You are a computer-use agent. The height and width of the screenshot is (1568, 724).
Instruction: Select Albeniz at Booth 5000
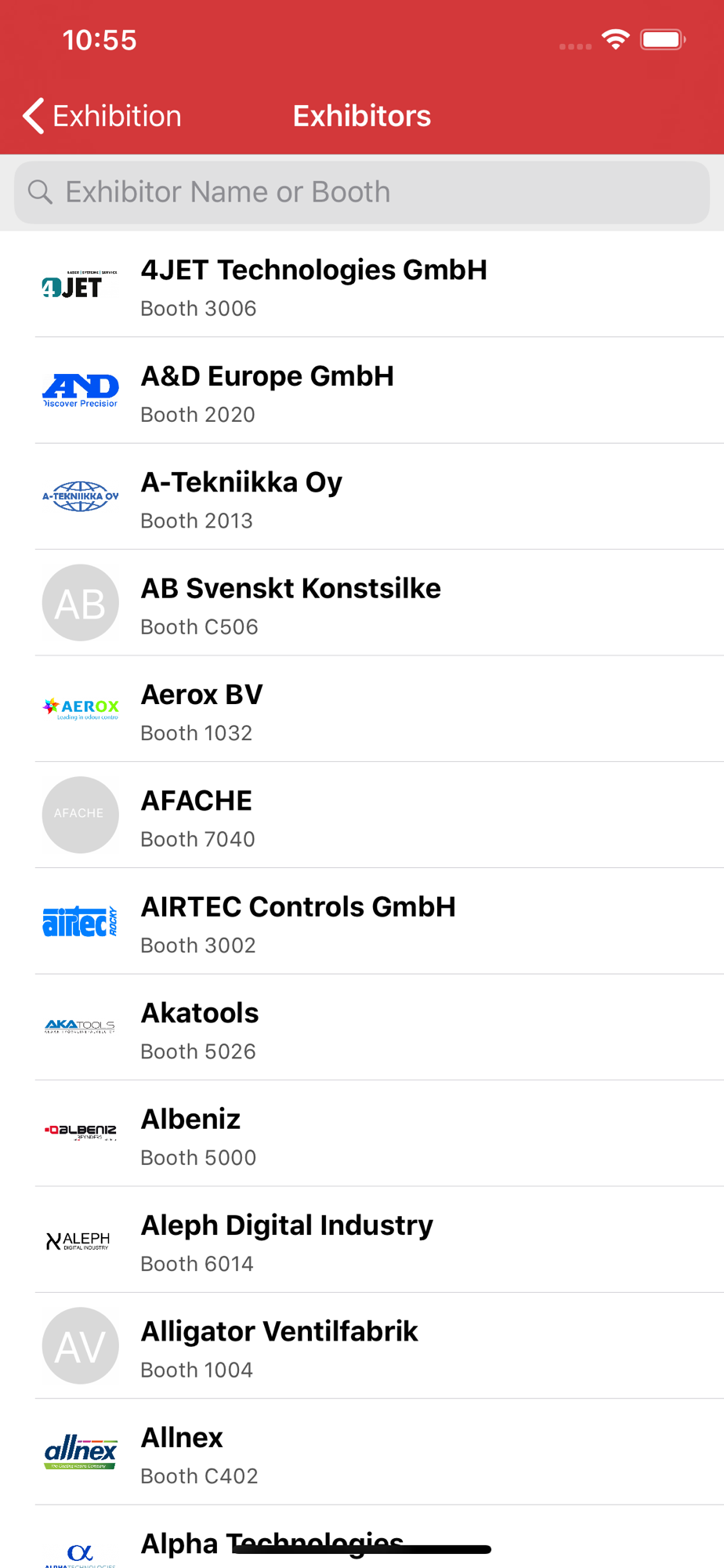362,1134
